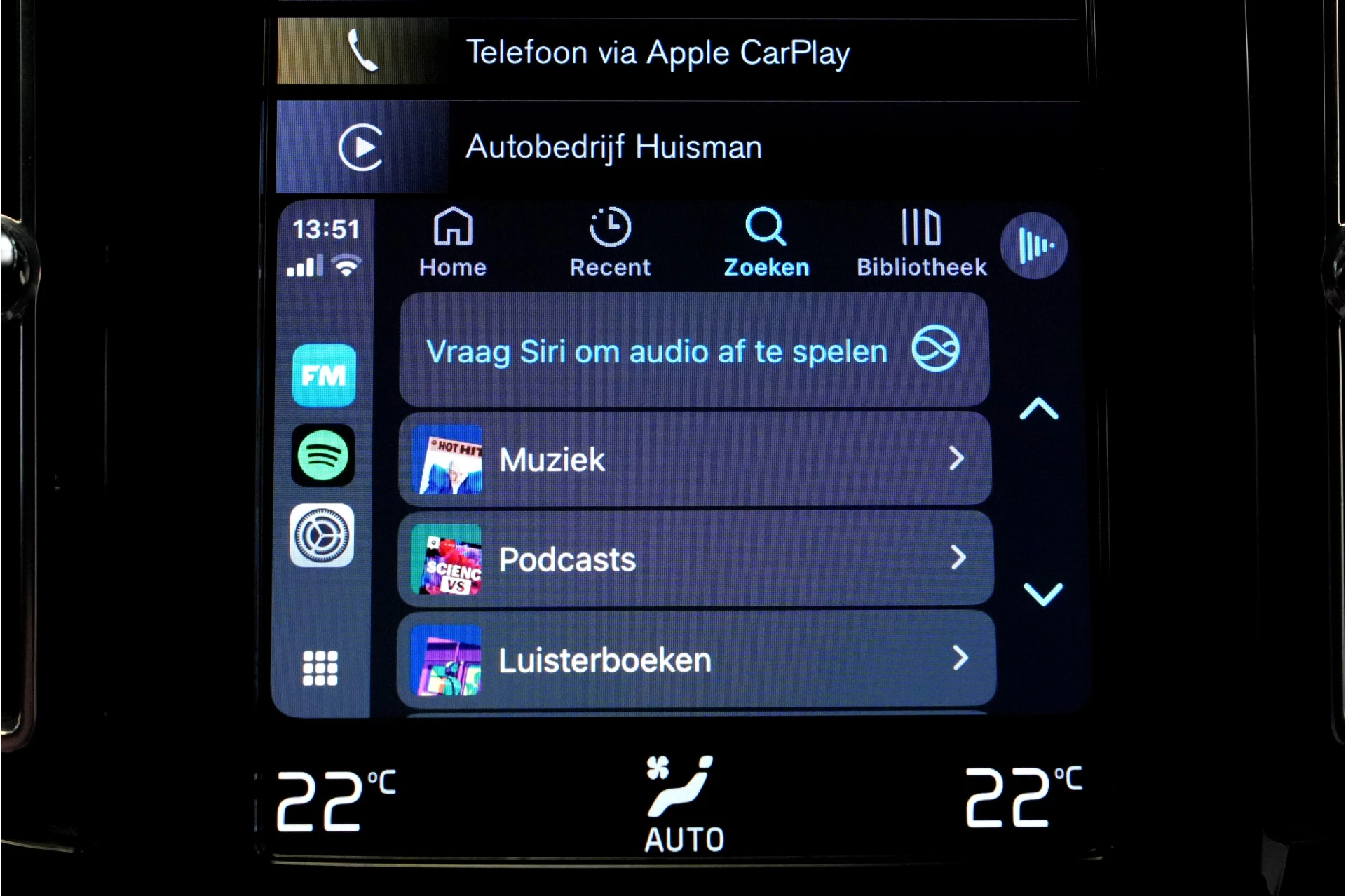
Task: Open the Autobedrijf Huisman media tile
Action: point(613,147)
